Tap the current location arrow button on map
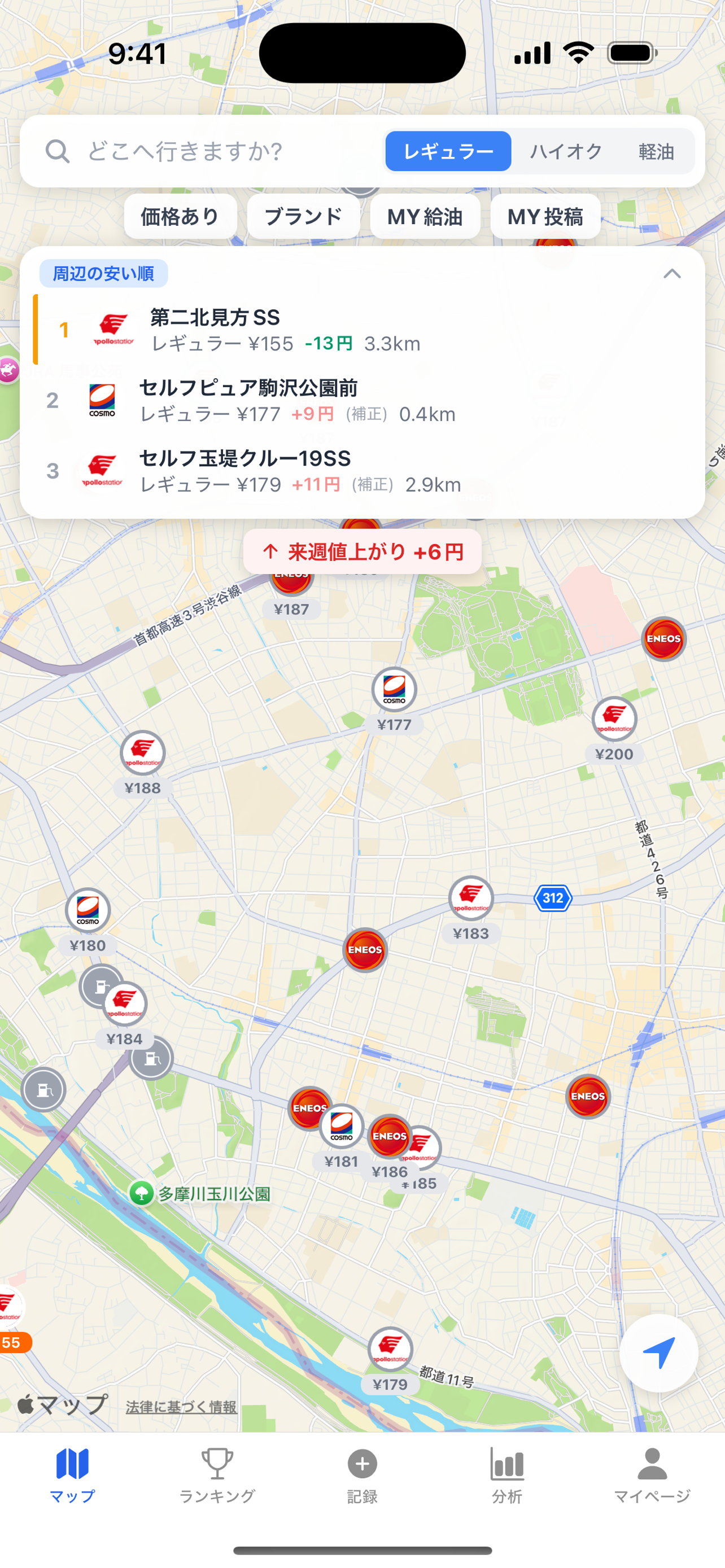This screenshot has width=725, height=1568. pos(660,1352)
